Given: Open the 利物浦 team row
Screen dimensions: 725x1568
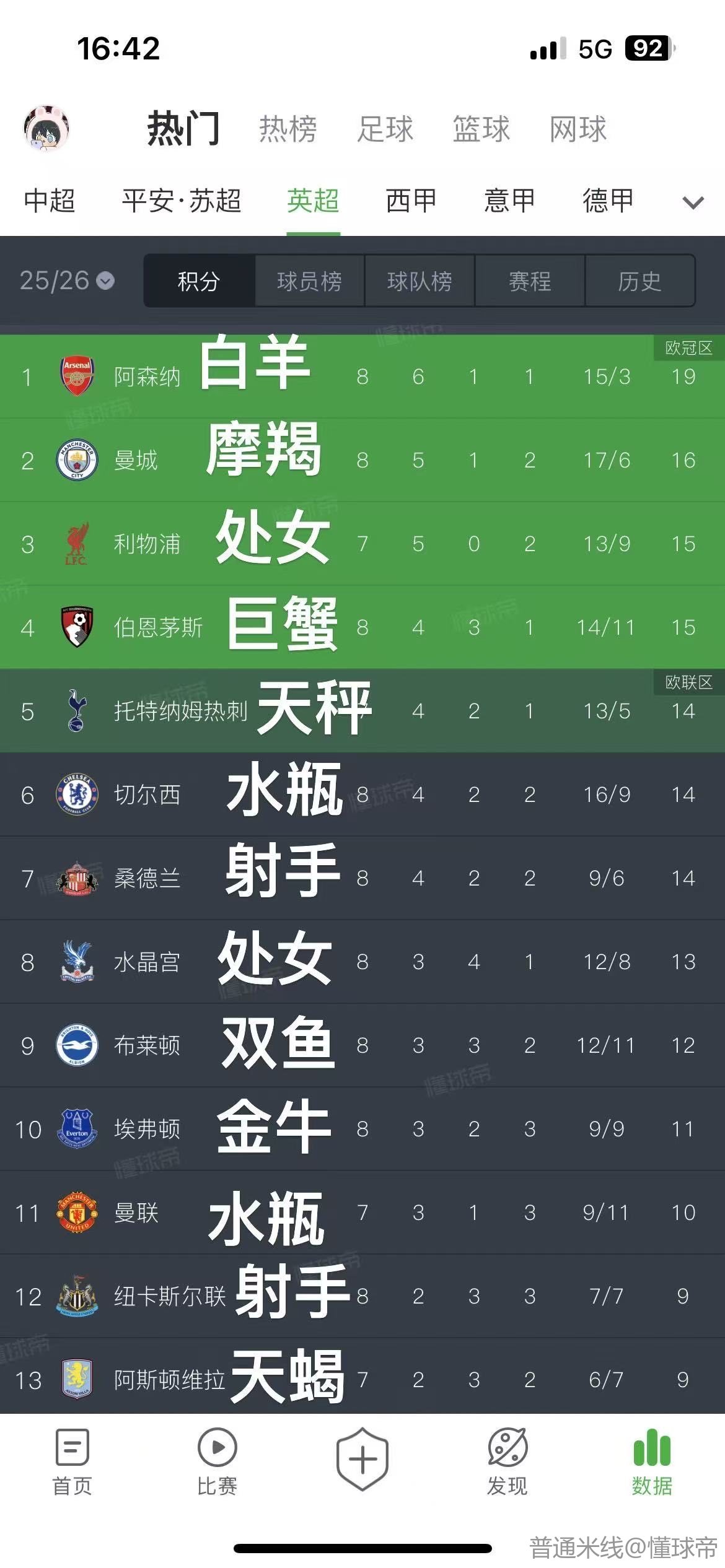Looking at the screenshot, I should pos(146,544).
